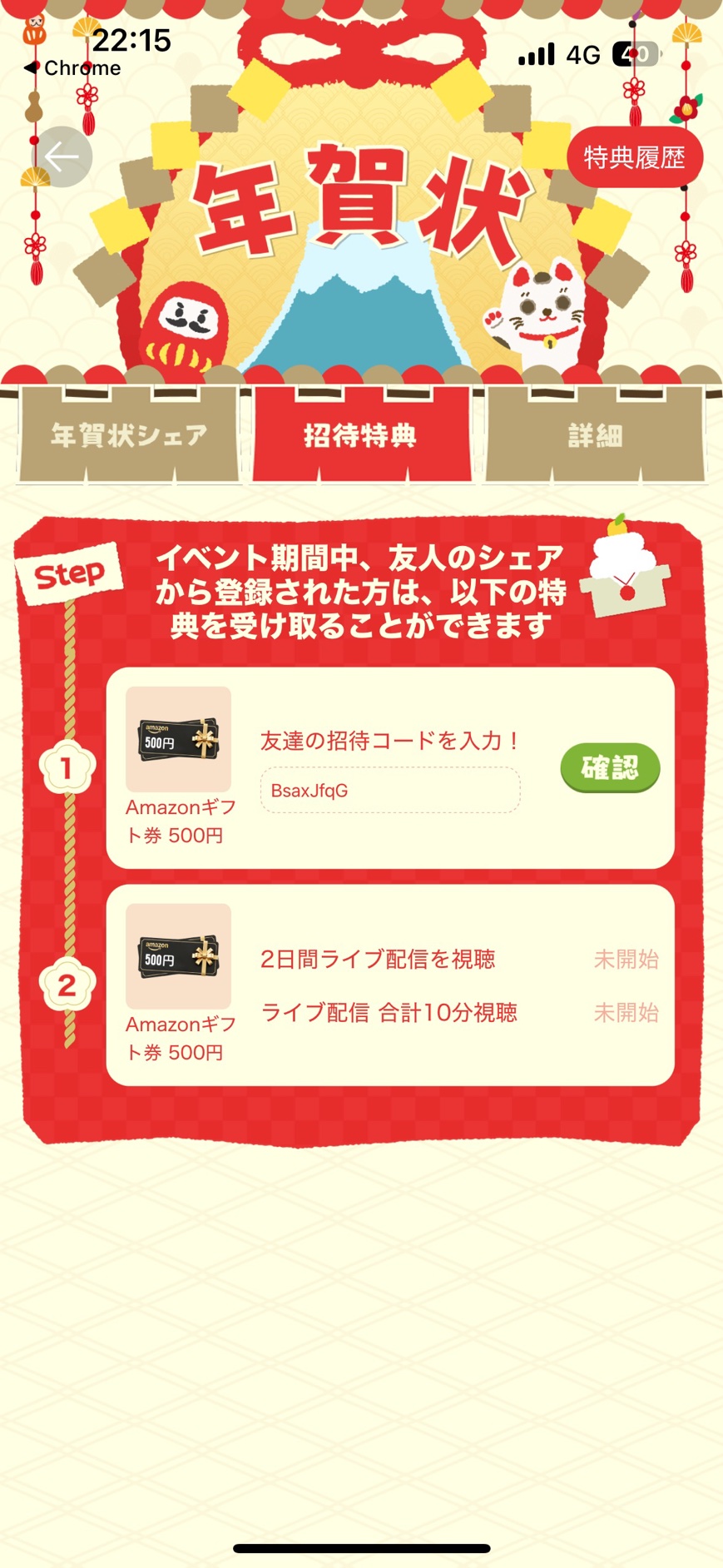
Task: Confirm the invite code with 確認
Action: 610,767
